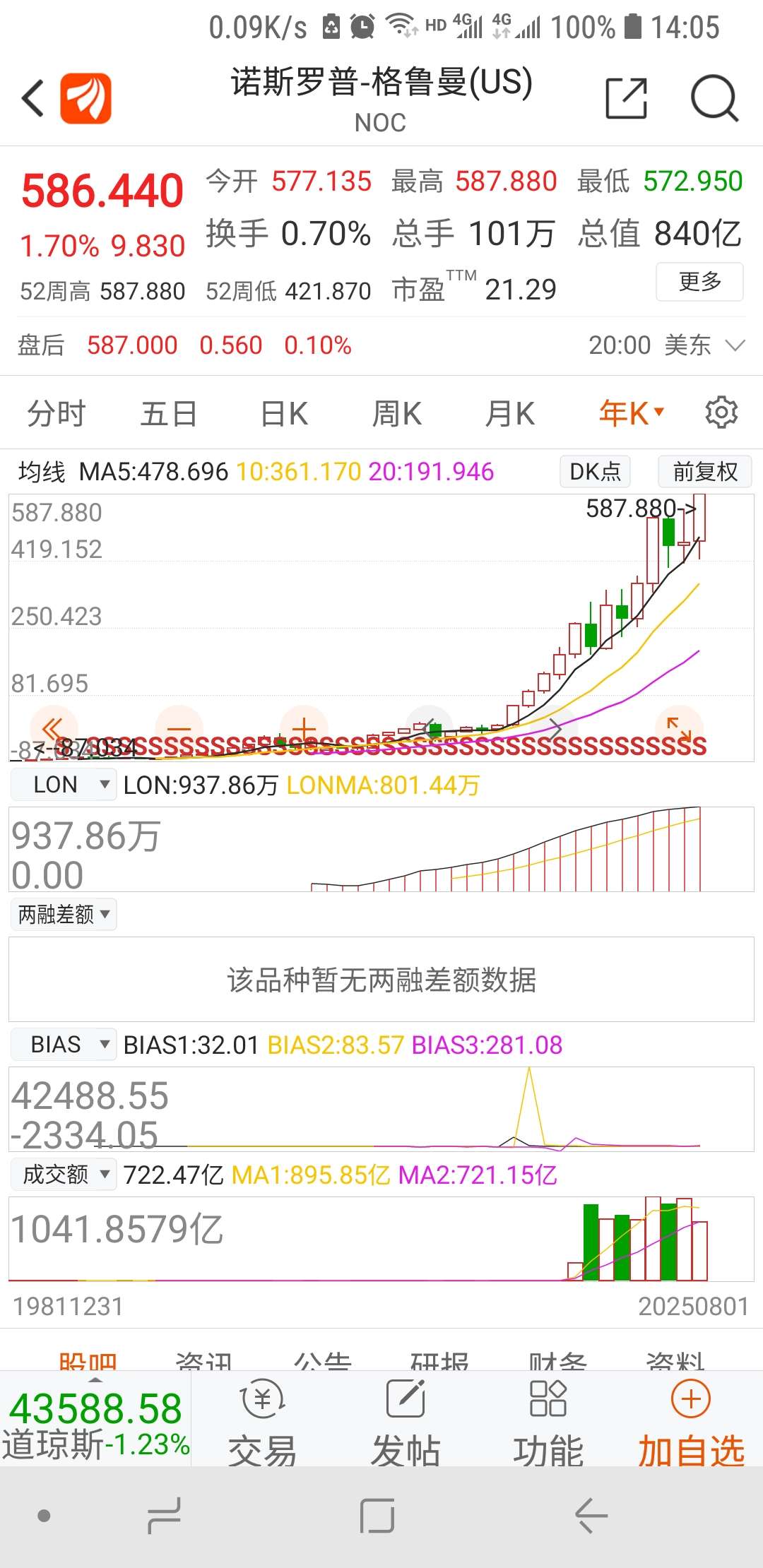Open the BIAS indicator dropdown
This screenshot has height=1568, width=763.
click(64, 1045)
